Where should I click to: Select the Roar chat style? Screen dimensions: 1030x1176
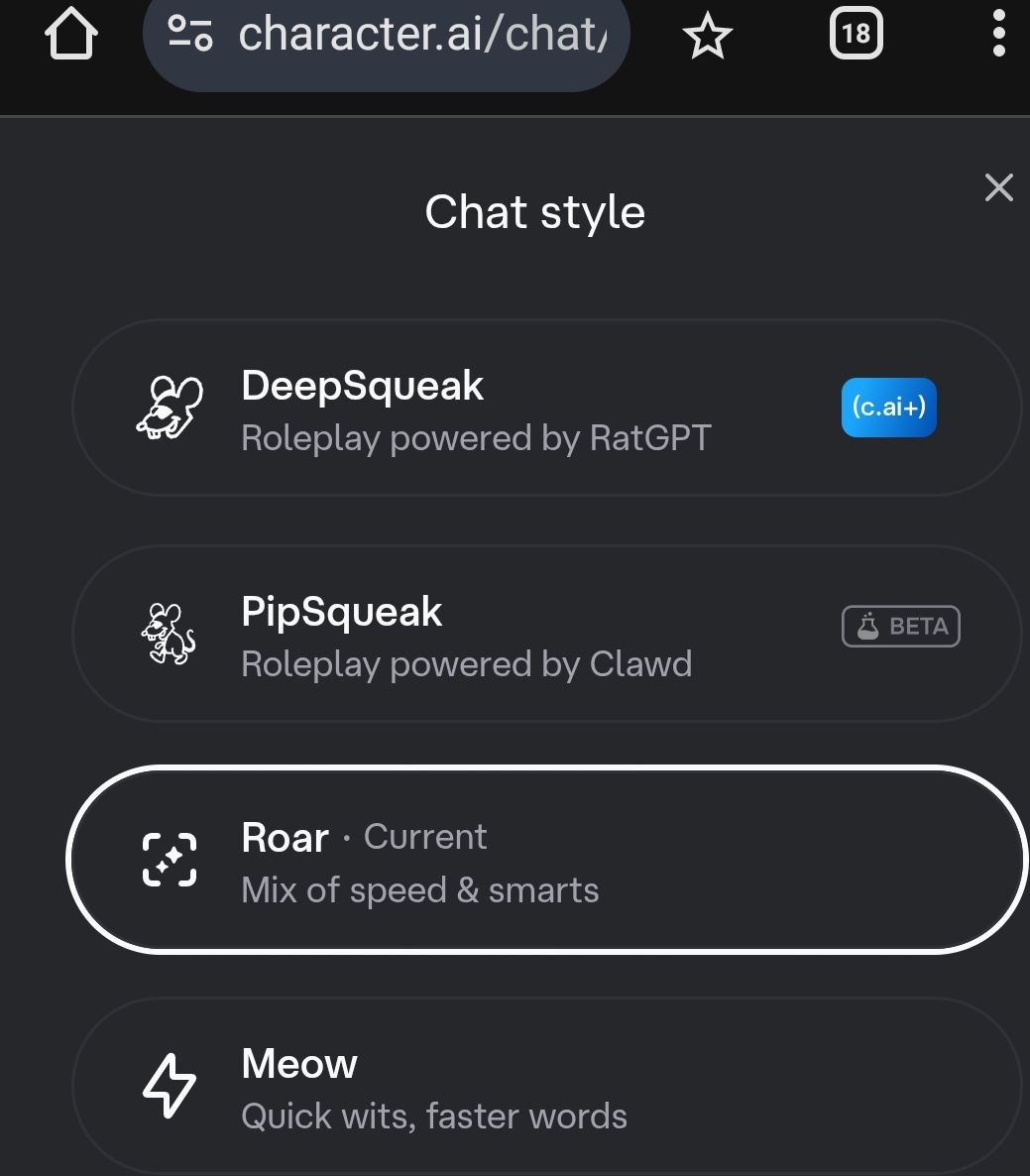click(x=545, y=860)
